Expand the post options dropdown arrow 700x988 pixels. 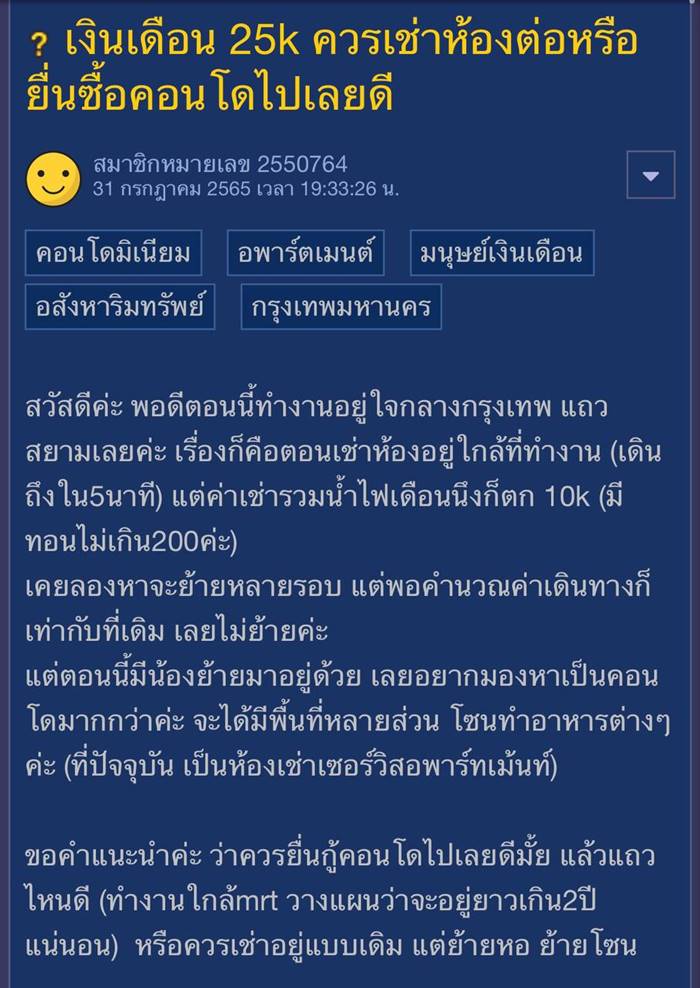651,176
